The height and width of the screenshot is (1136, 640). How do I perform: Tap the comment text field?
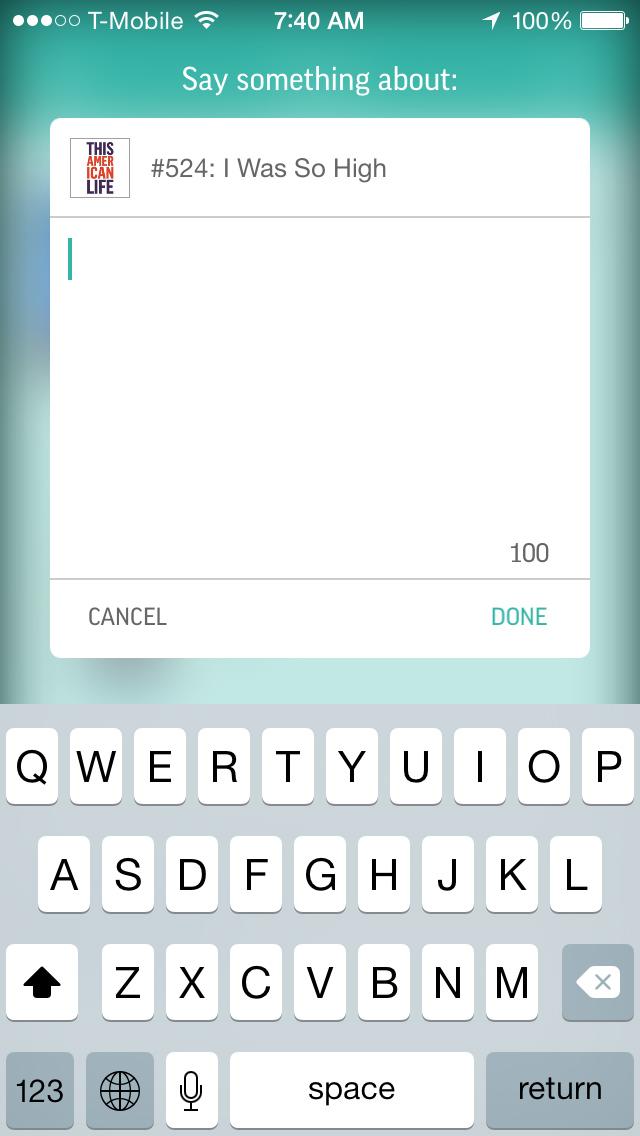(x=320, y=398)
